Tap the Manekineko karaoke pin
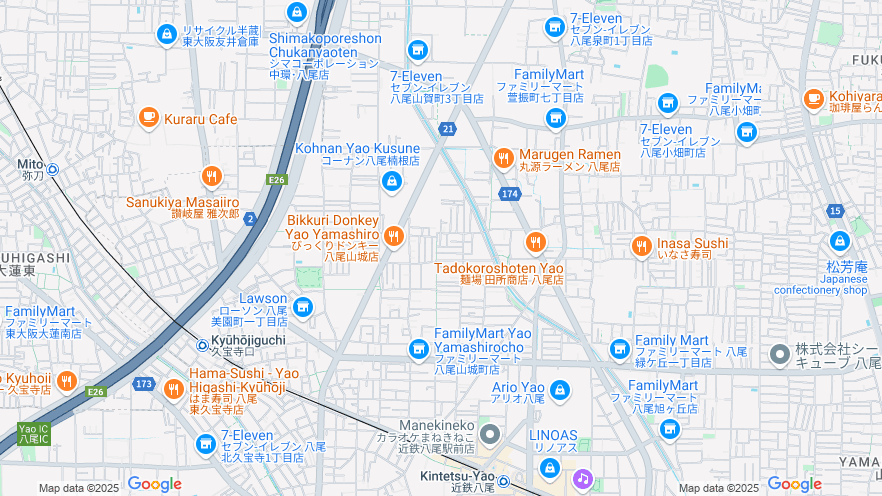 click(489, 434)
